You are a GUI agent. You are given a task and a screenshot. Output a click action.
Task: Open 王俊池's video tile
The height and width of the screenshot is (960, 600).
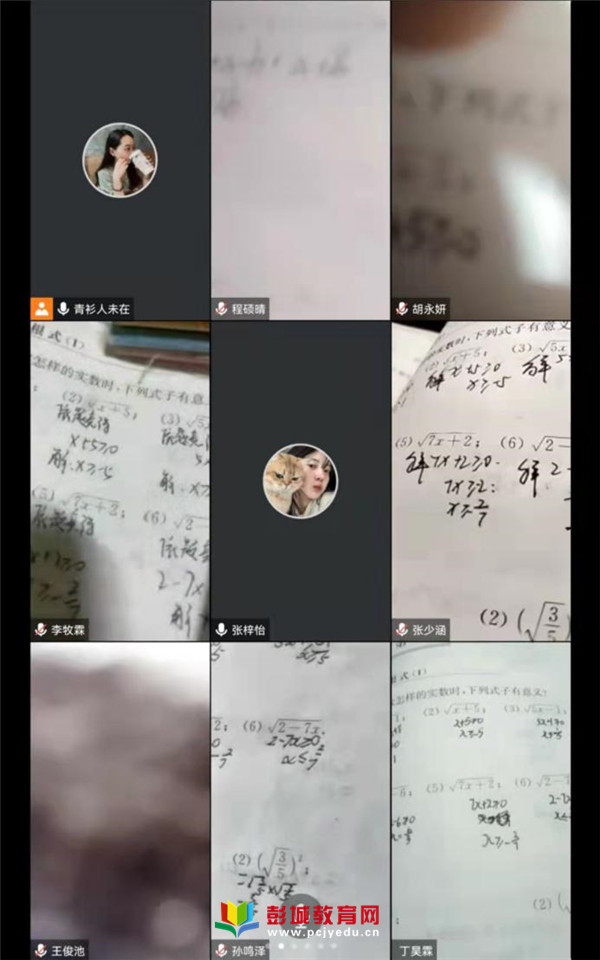tap(119, 800)
